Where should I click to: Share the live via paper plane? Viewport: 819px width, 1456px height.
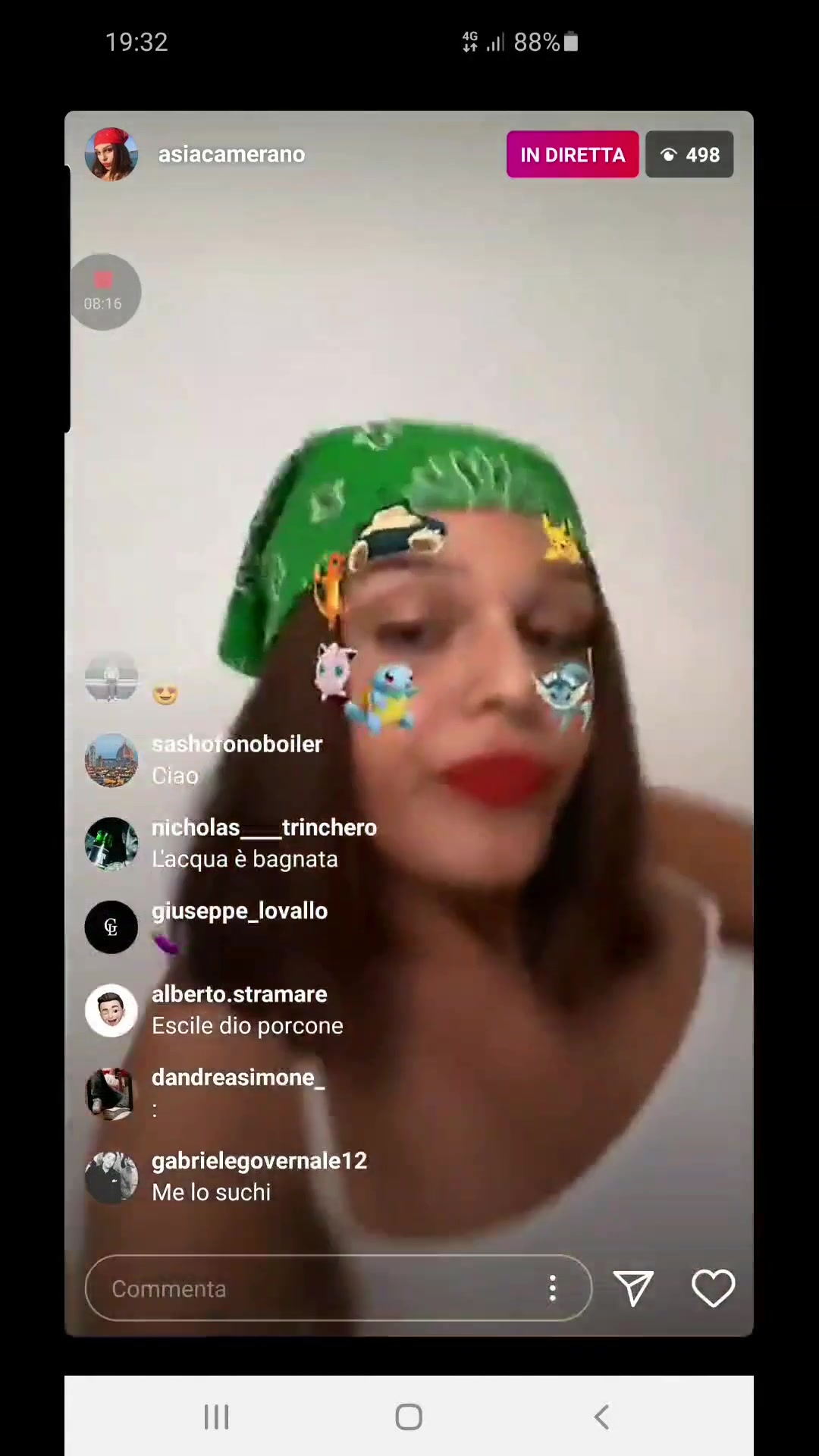point(633,1288)
